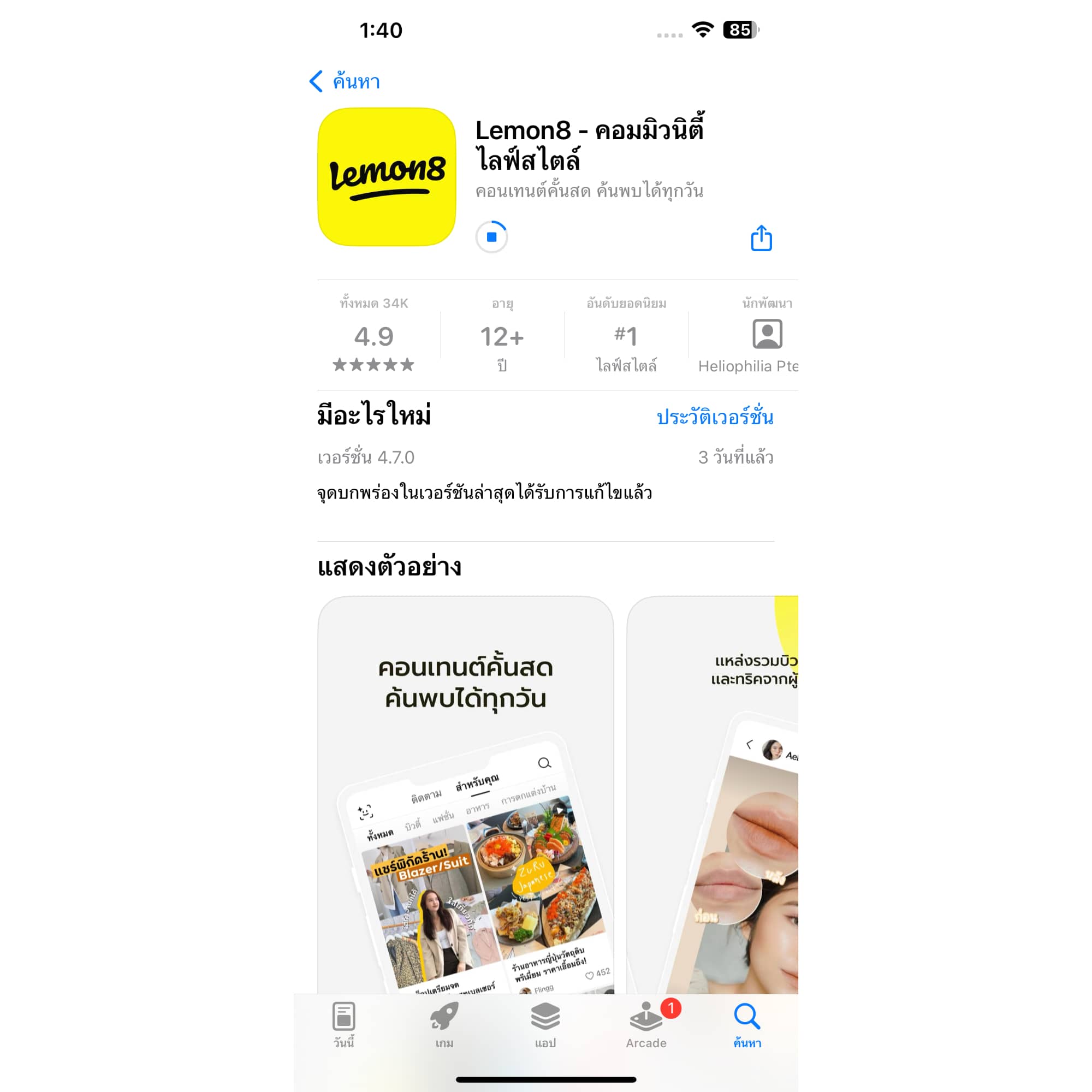Stop the Lemon8 download
This screenshot has height=1092, width=1092.
point(491,237)
